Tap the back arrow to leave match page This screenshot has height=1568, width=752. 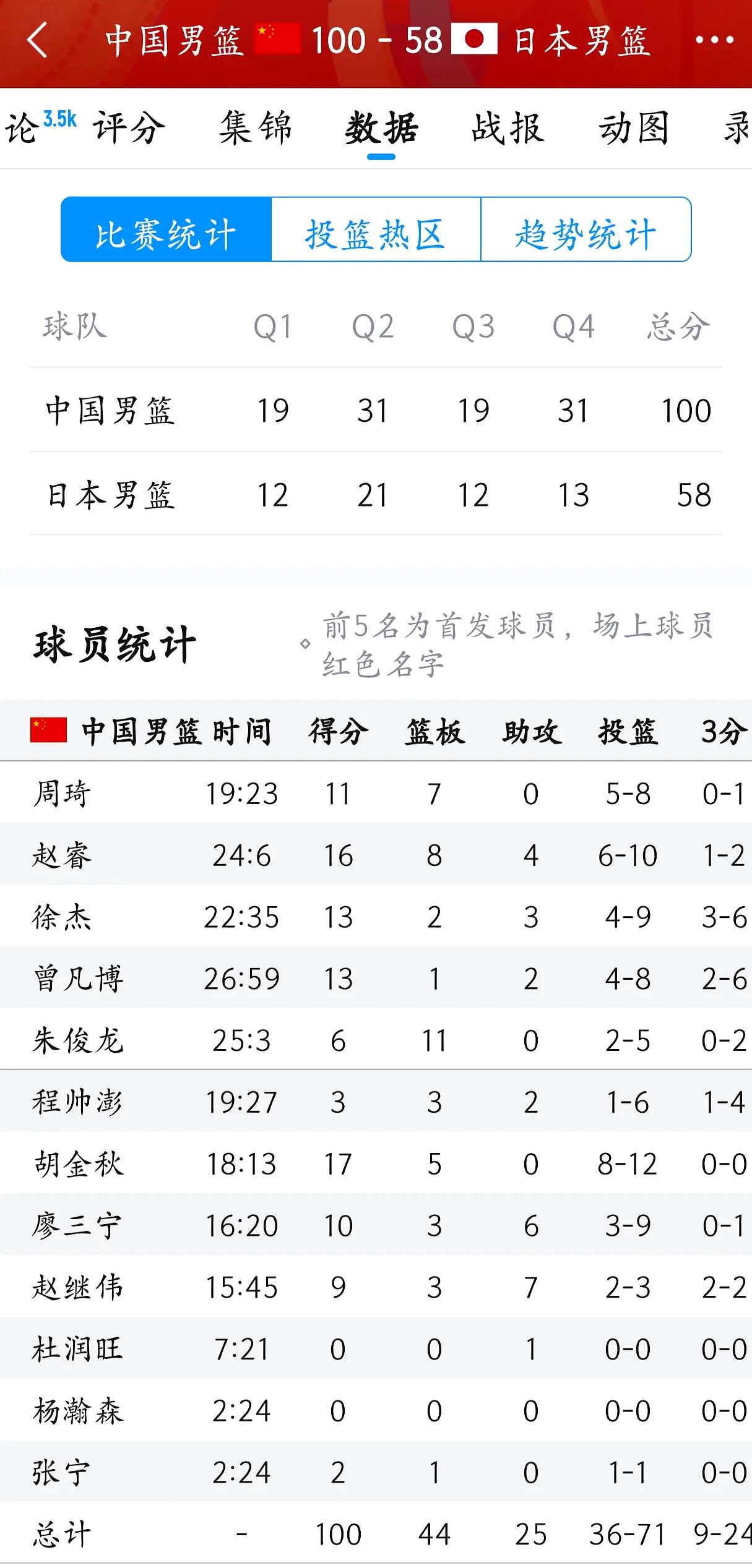37,40
